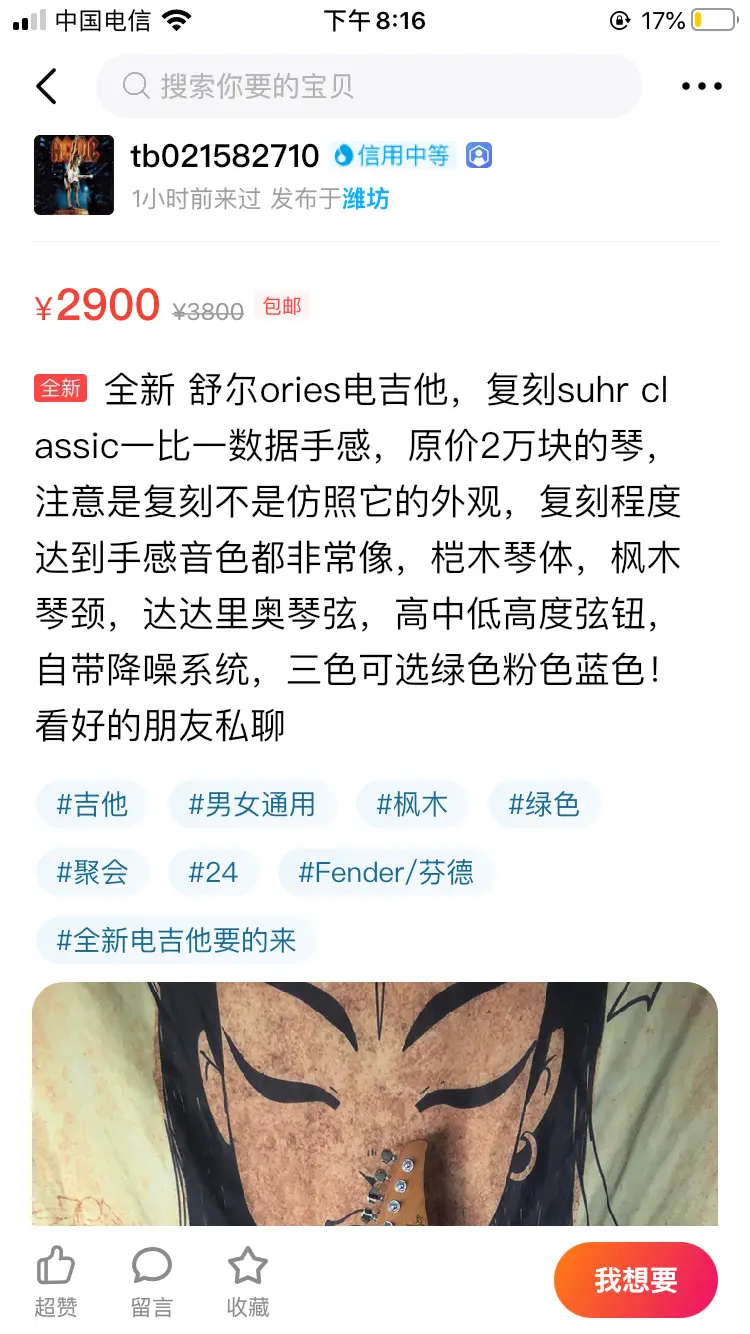This screenshot has width=750, height=1334.
Task: Select the #24 tag chip
Action: click(213, 872)
